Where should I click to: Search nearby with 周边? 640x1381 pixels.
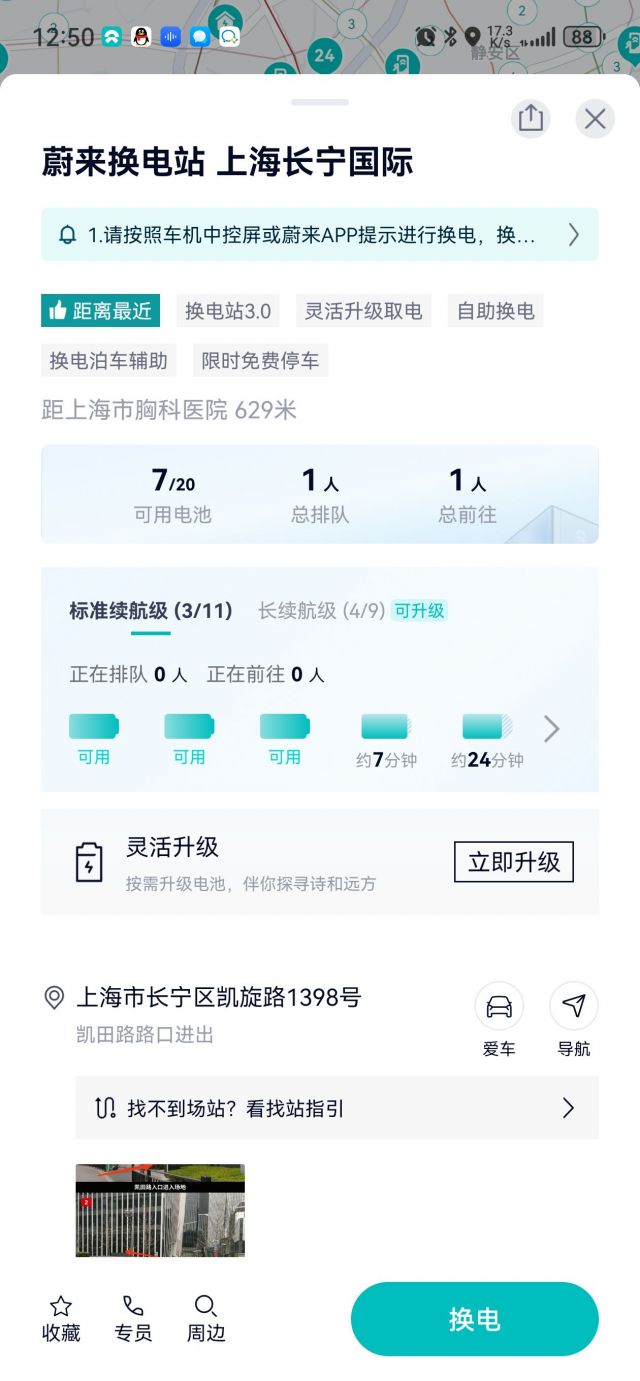[x=206, y=1319]
